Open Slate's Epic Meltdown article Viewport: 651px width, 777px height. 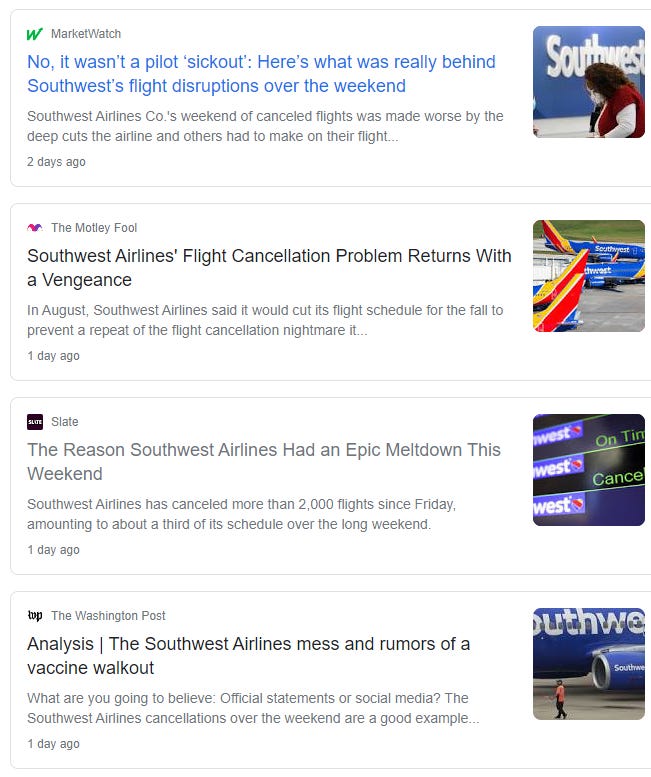click(264, 462)
